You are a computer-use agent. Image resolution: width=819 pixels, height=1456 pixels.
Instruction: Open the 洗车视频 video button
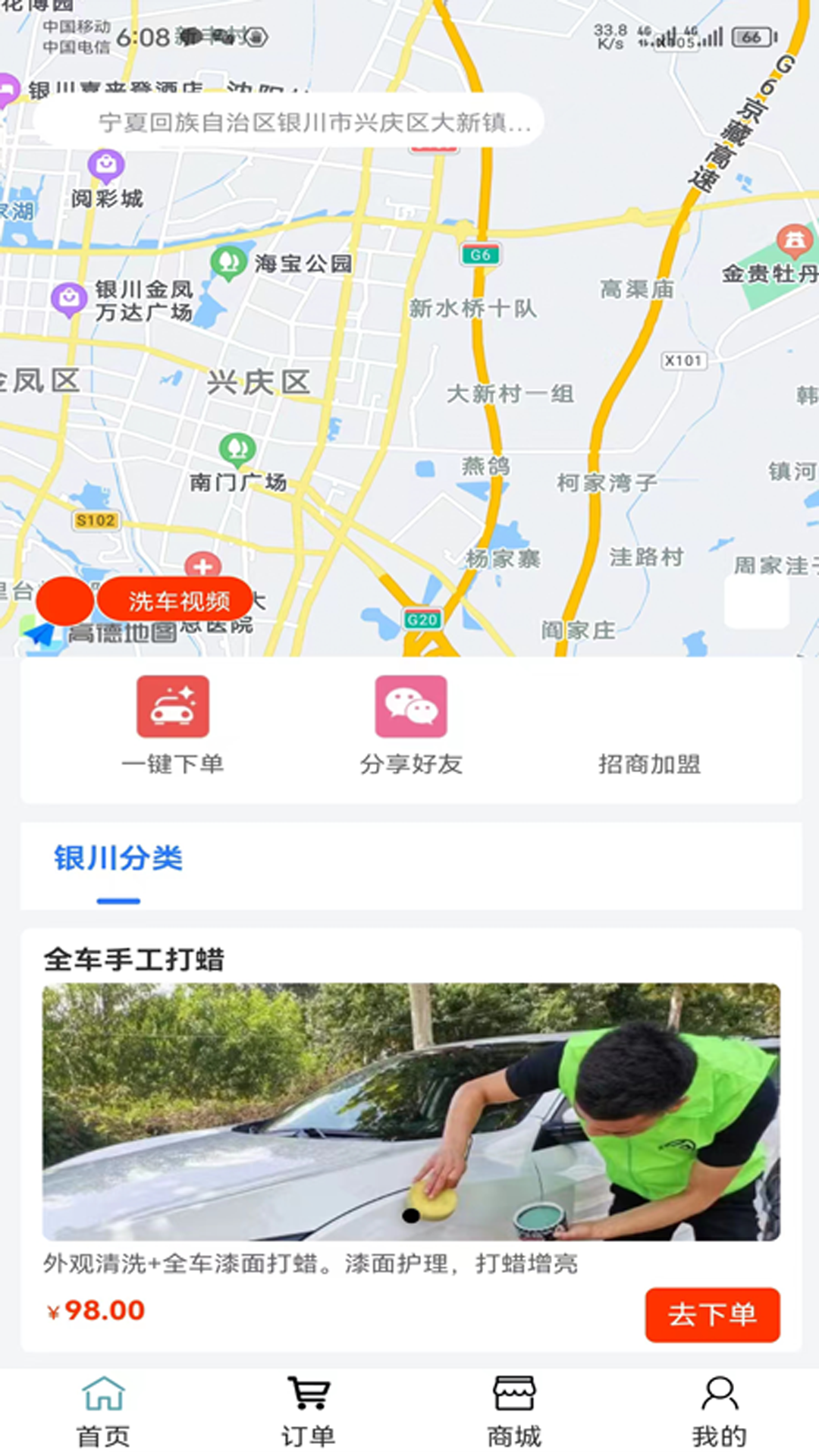[176, 598]
